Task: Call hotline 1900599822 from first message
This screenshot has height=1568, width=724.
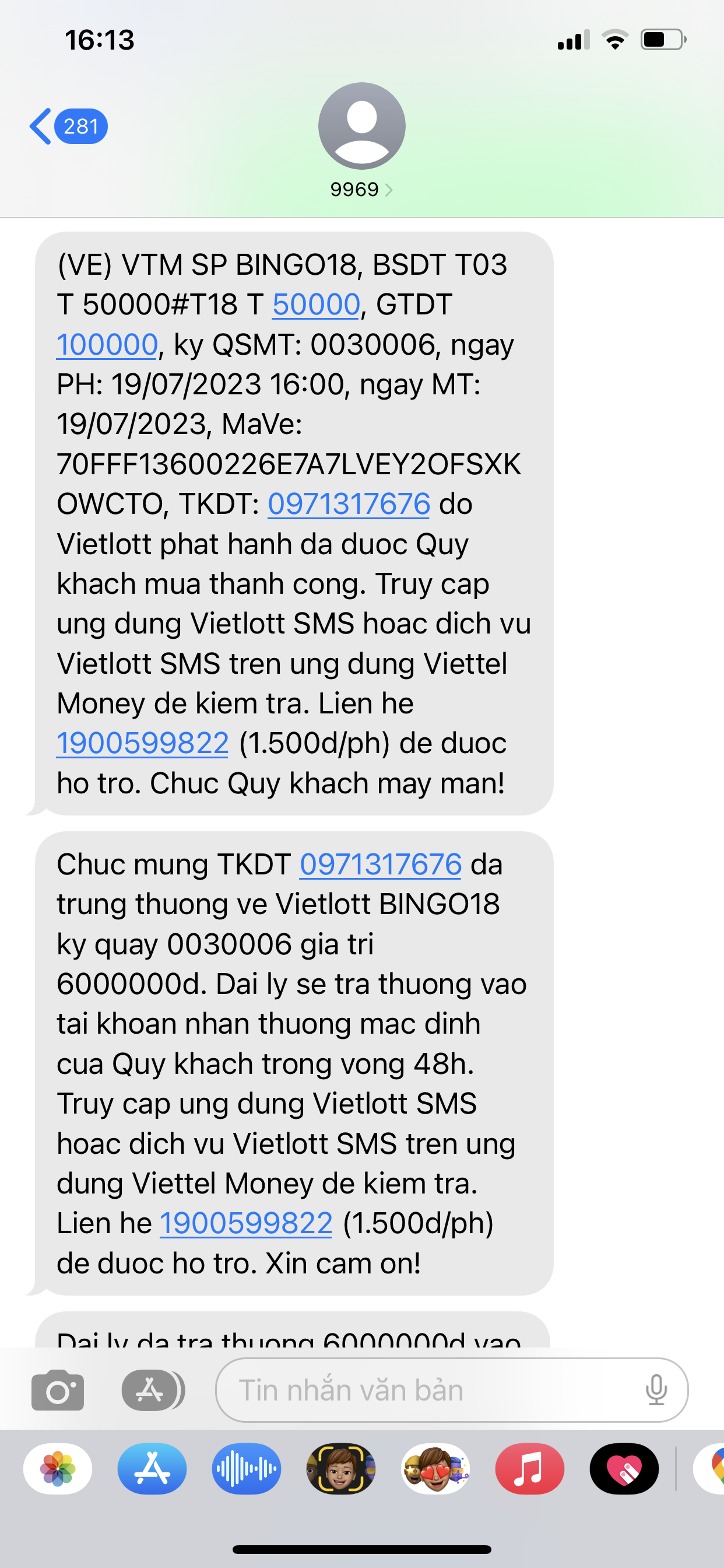Action: click(142, 743)
